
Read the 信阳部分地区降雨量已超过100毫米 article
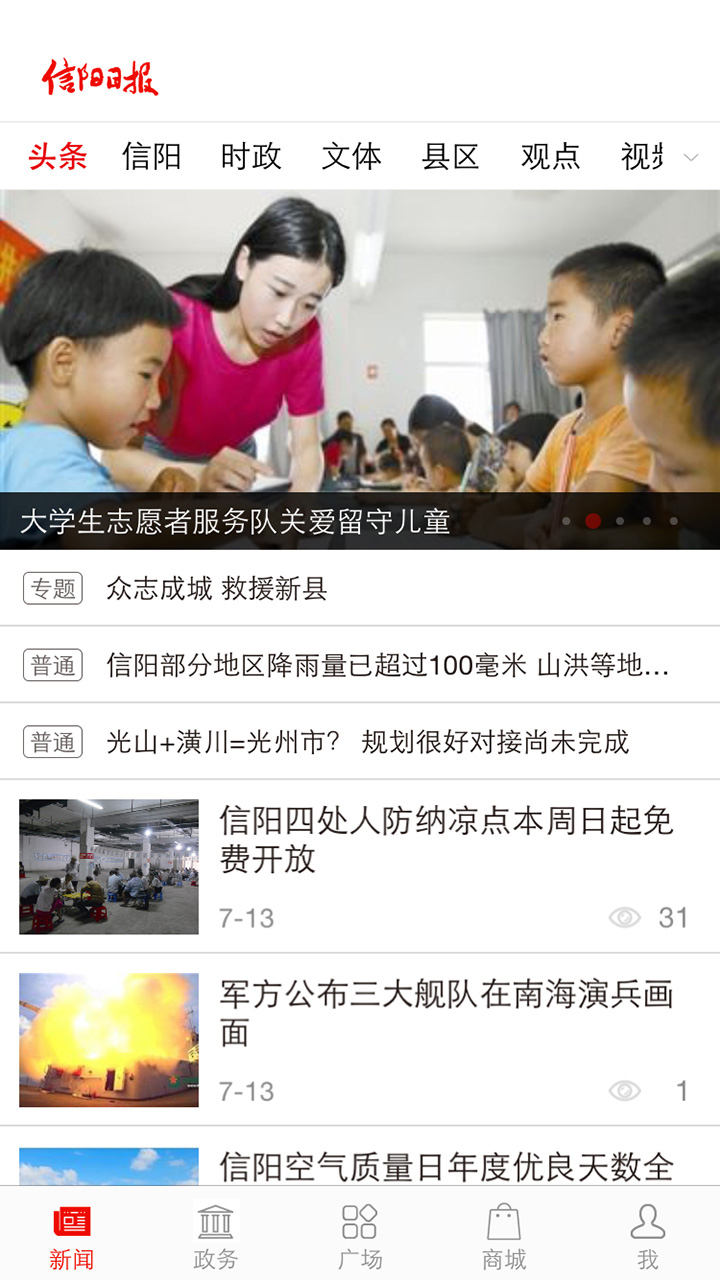(x=360, y=665)
